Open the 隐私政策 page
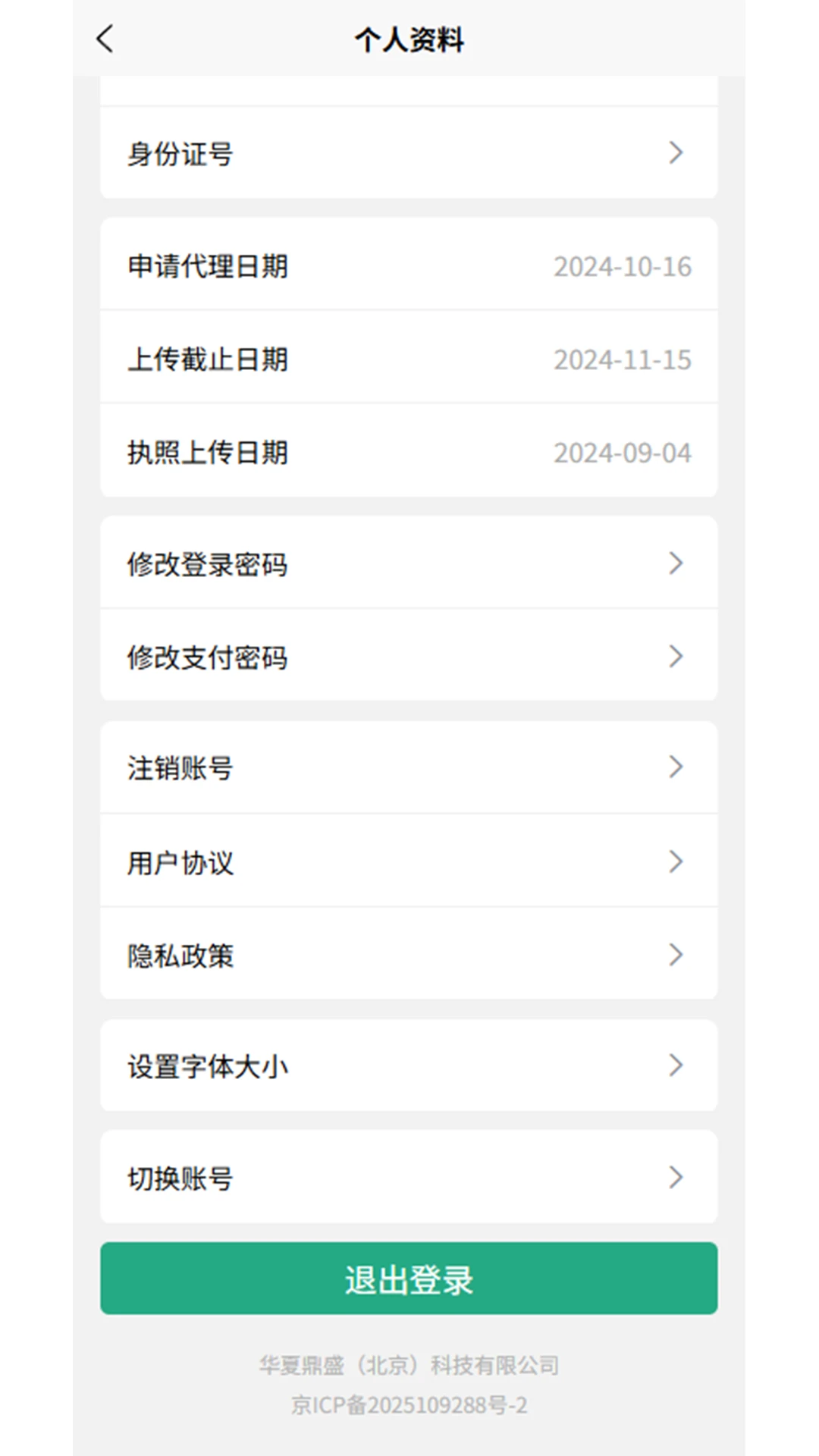This screenshot has width=819, height=1456. (x=409, y=955)
